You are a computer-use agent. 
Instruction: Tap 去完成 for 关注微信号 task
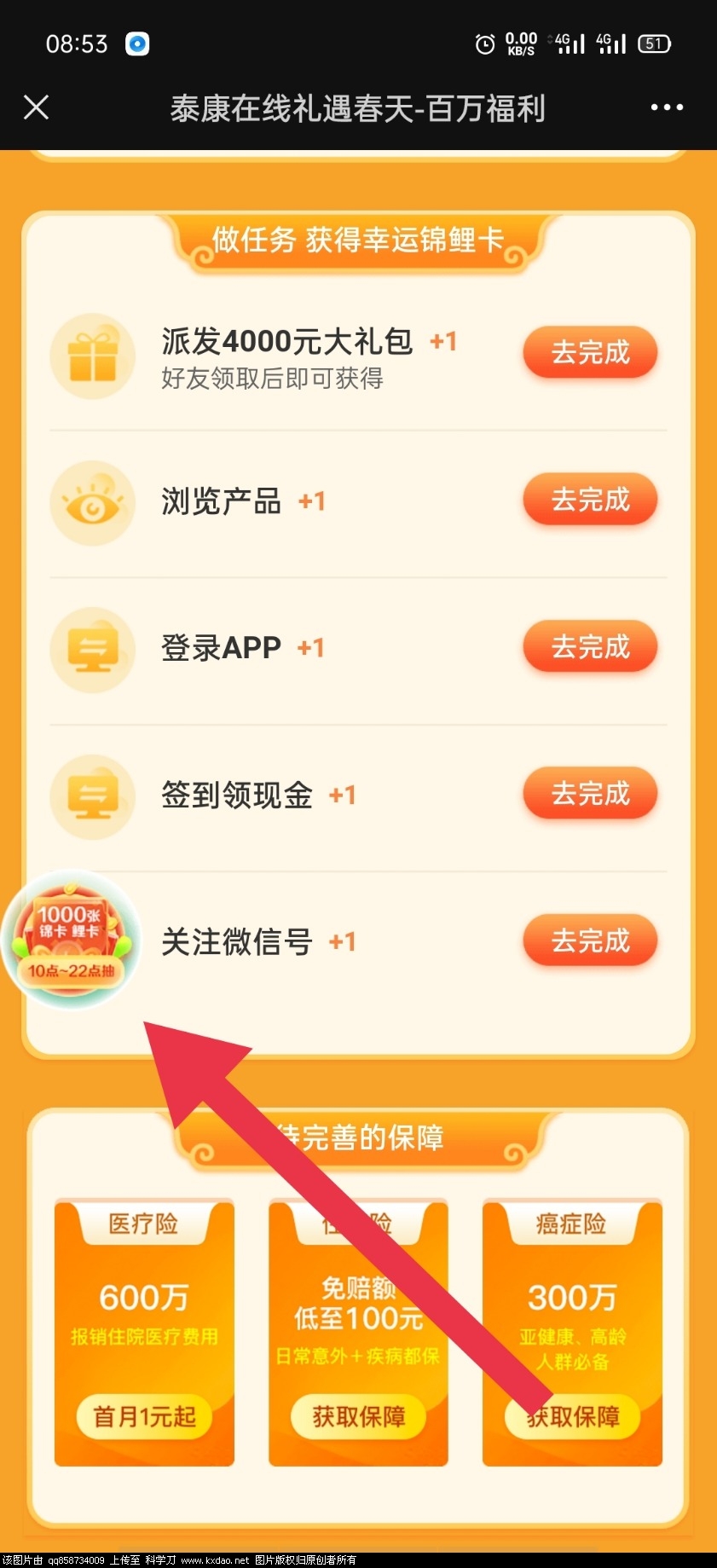pos(590,941)
